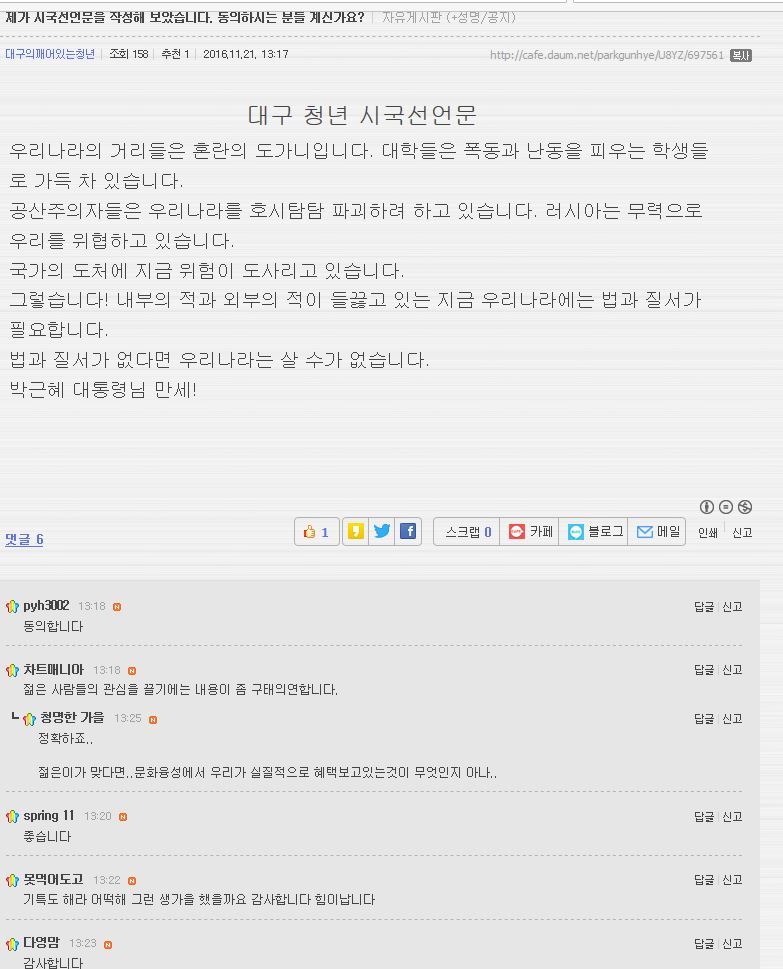Viewport: 783px width, 969px height.
Task: Reply to pyh3002's comment with 답글
Action: (x=704, y=607)
